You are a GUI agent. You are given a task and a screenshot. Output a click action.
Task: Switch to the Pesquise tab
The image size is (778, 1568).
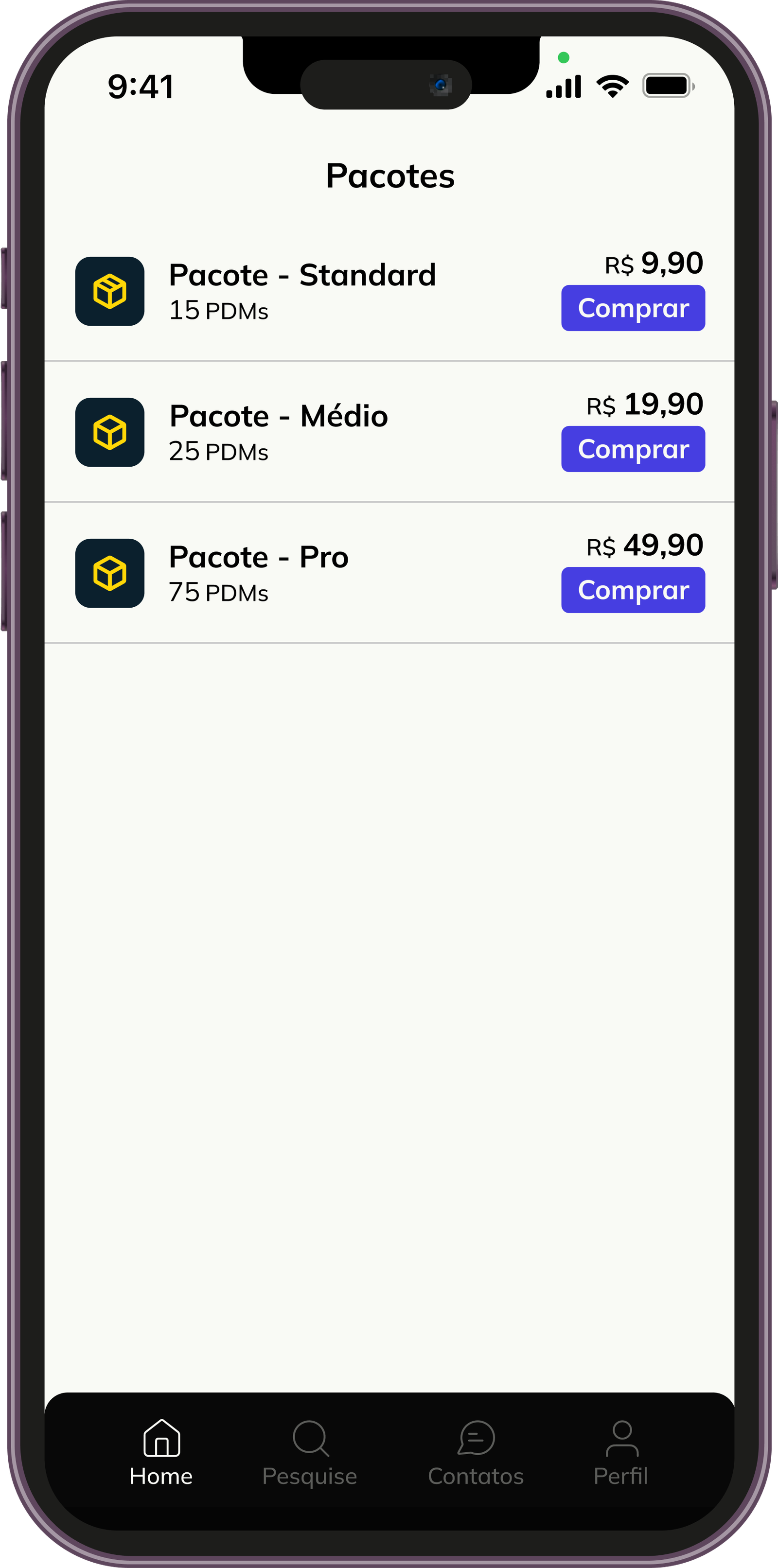tap(310, 1452)
